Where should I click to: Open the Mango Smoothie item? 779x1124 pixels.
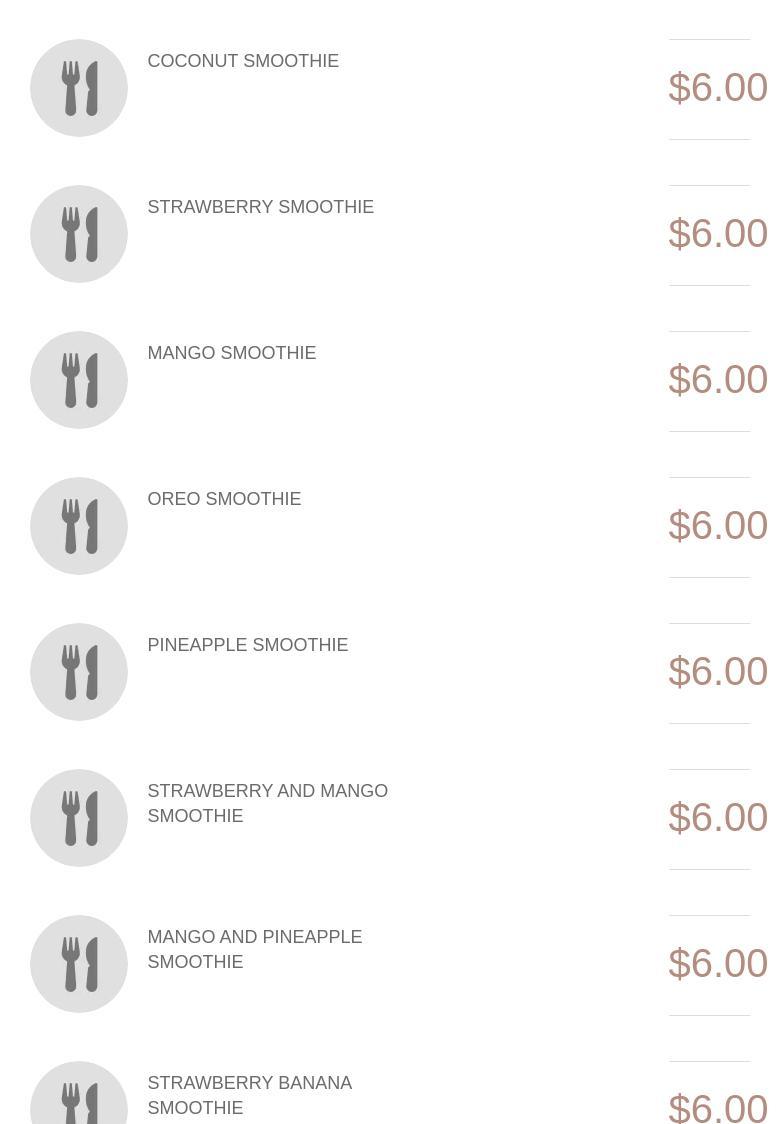(x=231, y=353)
